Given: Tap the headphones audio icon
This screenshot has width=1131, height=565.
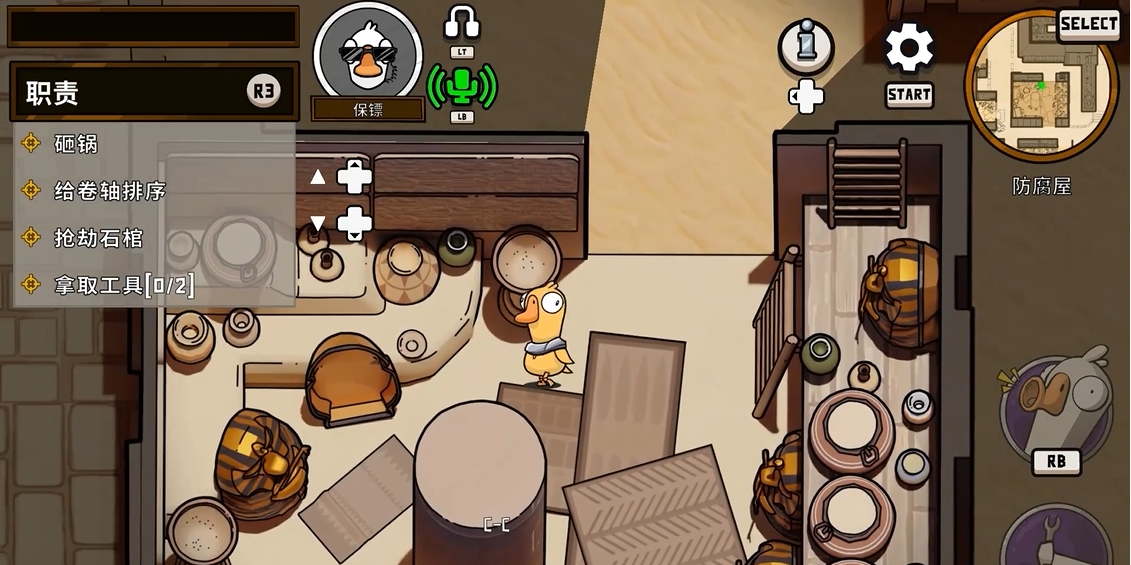Looking at the screenshot, I should click(462, 23).
